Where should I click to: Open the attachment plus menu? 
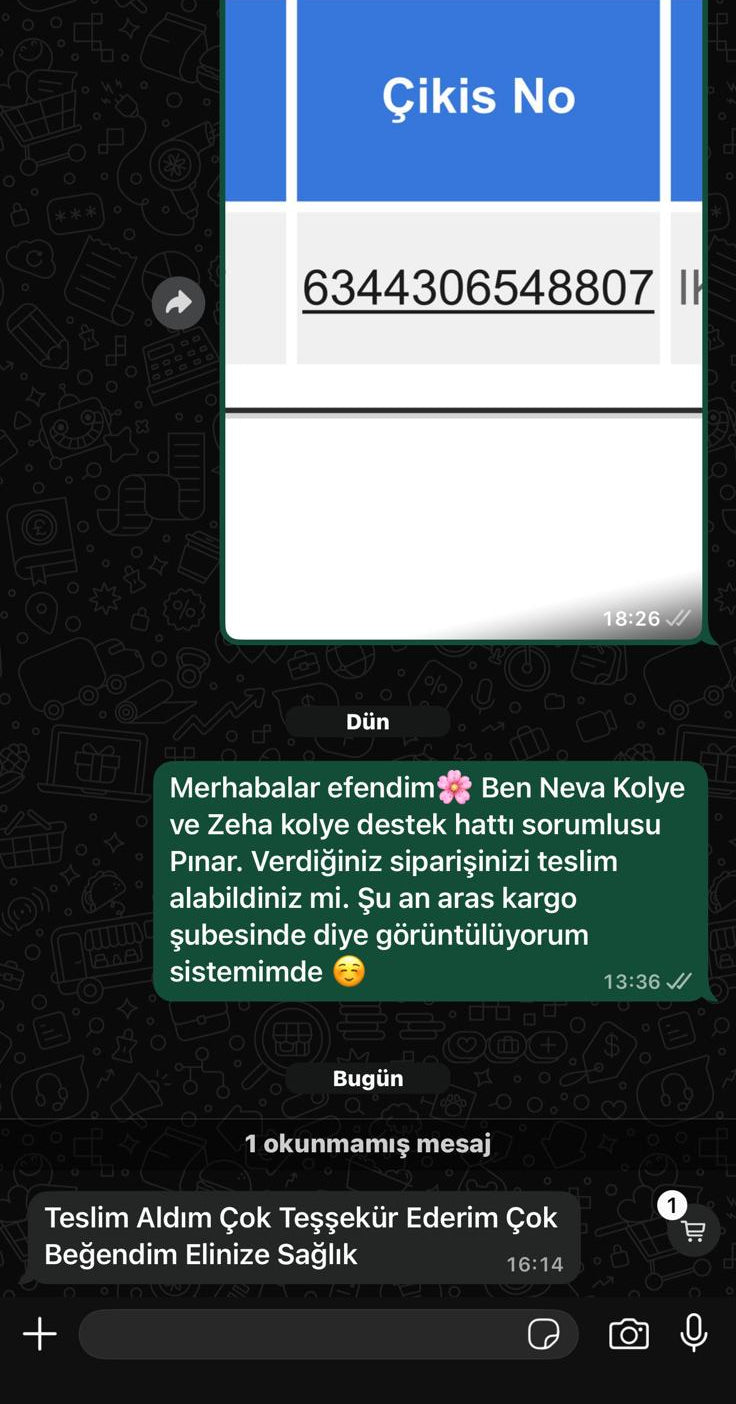[x=40, y=1334]
